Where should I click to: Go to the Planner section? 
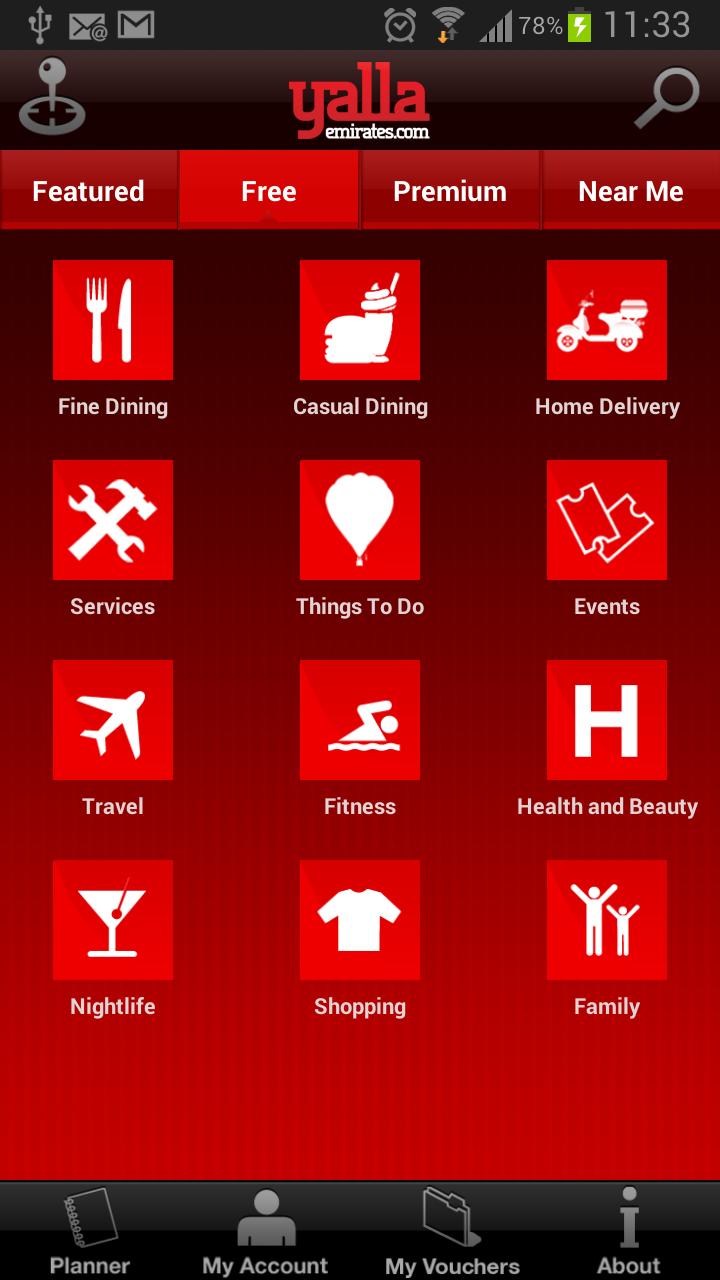(90, 1232)
